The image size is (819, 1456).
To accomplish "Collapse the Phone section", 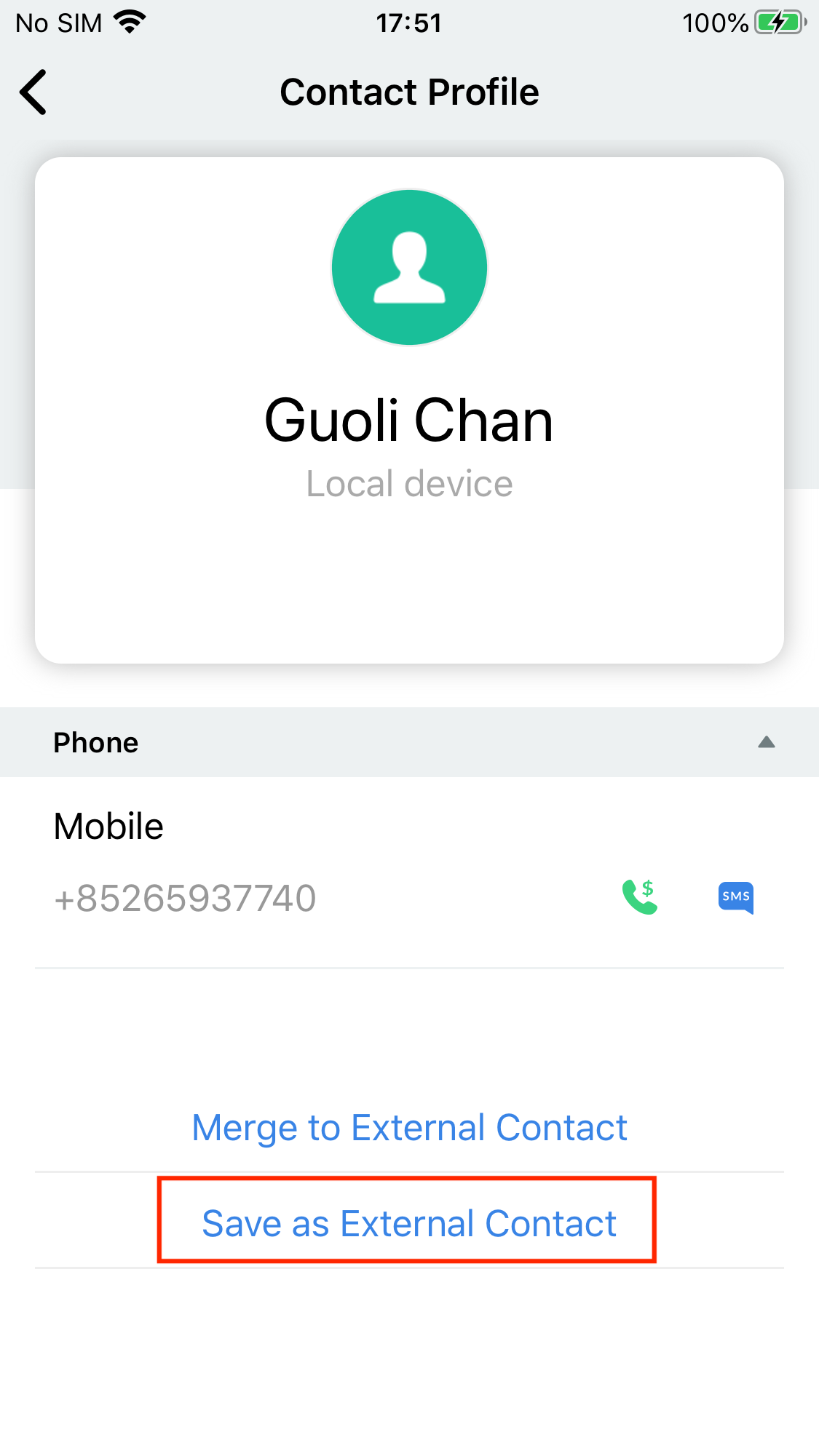I will [766, 742].
